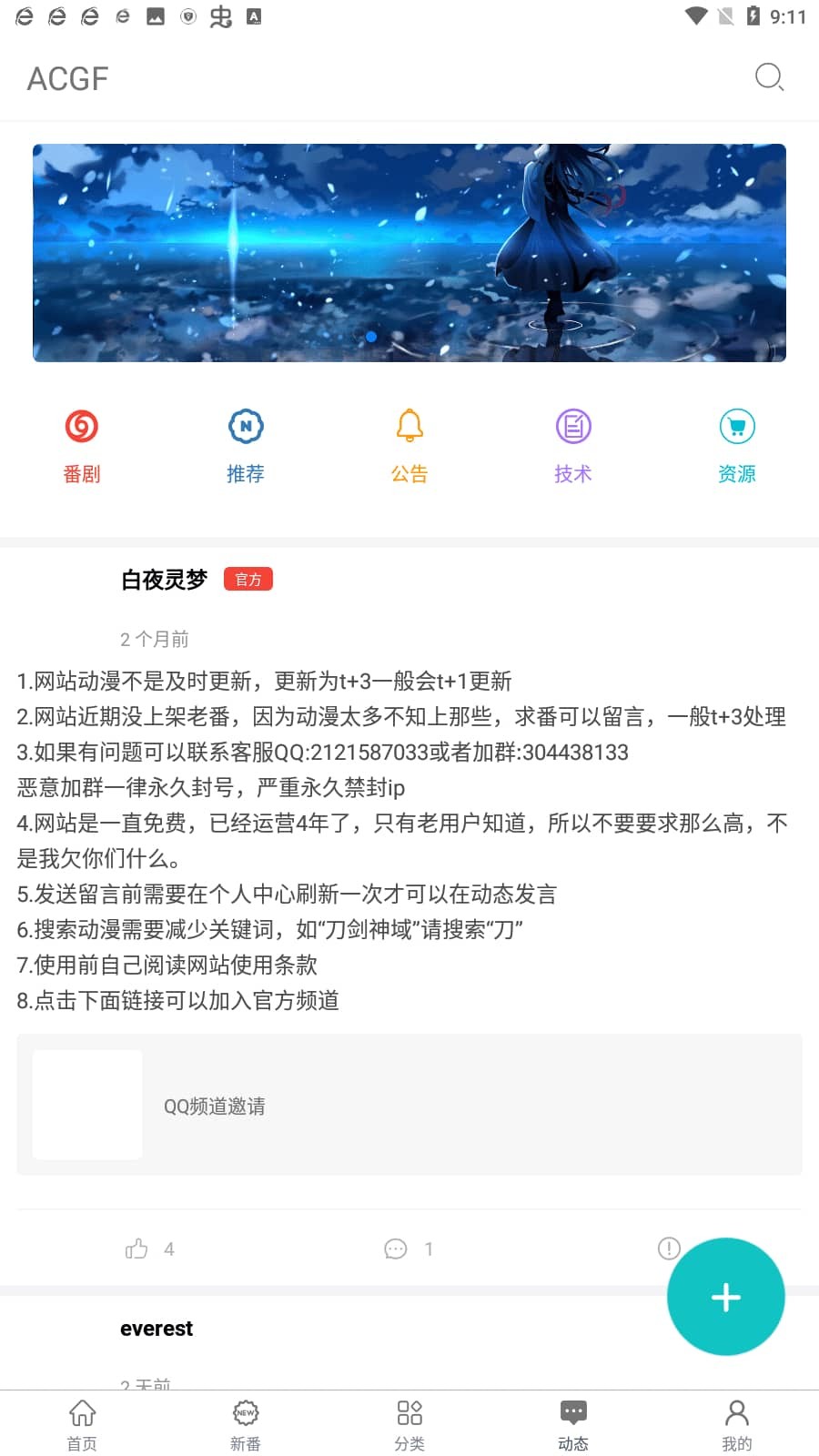Viewport: 819px width, 1456px height.
Task: Open everest's profile
Action: click(157, 1329)
